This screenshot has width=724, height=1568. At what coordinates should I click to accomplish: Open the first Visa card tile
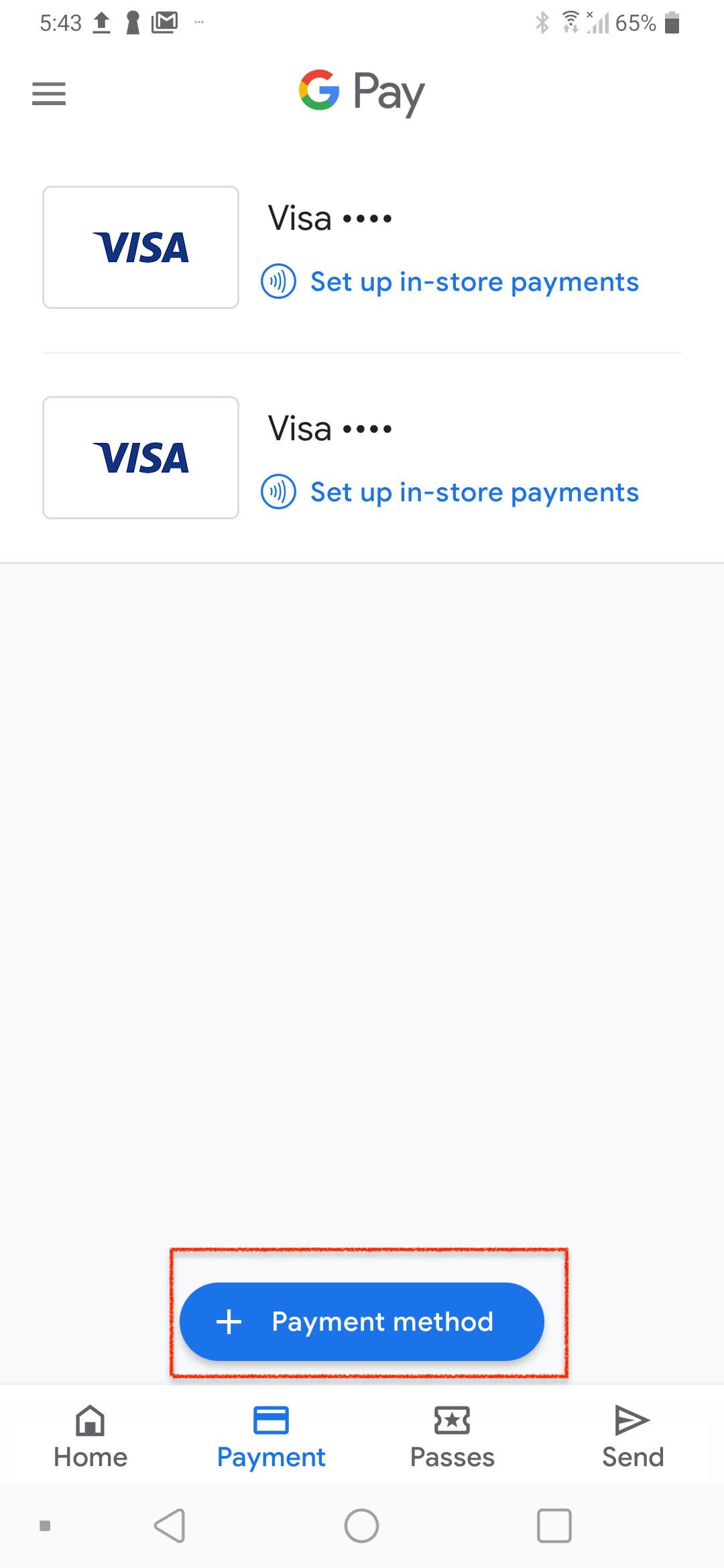point(141,247)
